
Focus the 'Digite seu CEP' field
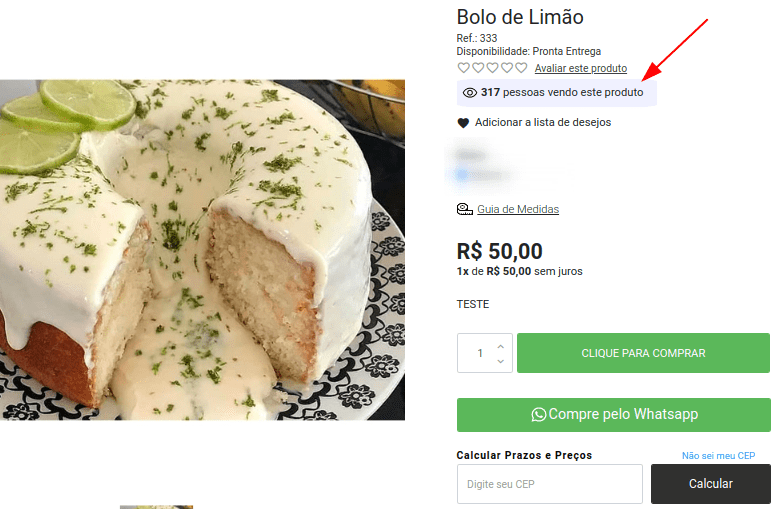pyautogui.click(x=549, y=484)
